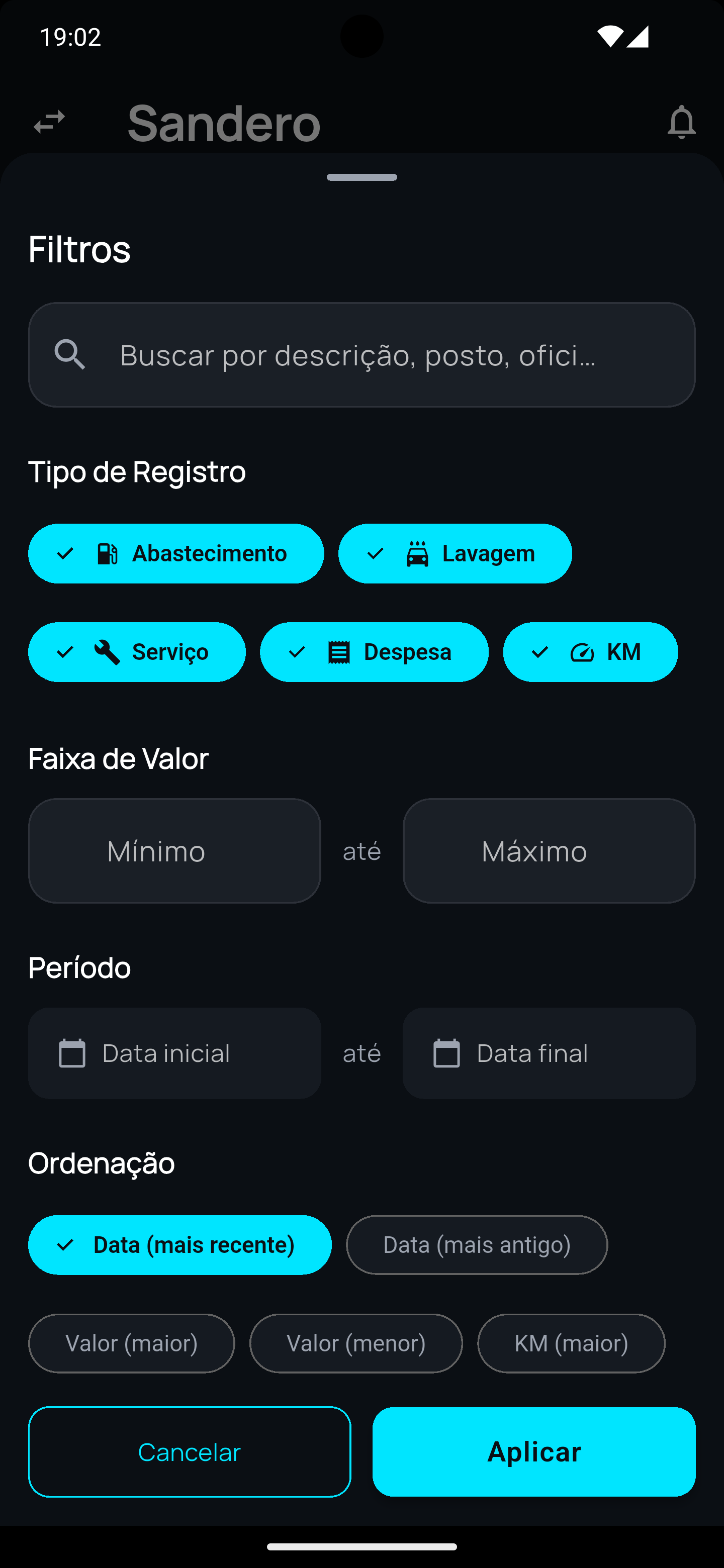This screenshot has height=1568, width=724.
Task: Deselect the KM record type filter
Action: click(590, 651)
